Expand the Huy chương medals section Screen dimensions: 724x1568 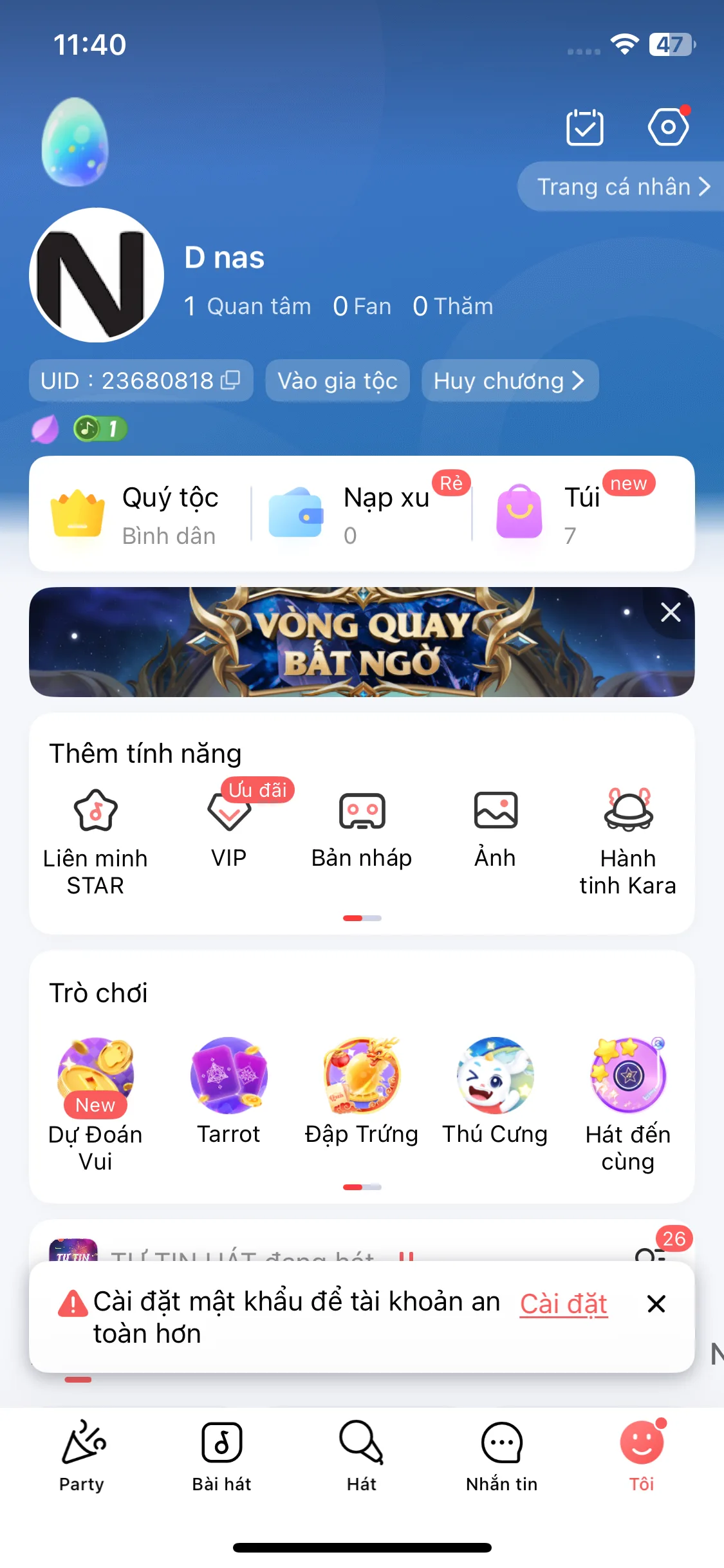[510, 380]
